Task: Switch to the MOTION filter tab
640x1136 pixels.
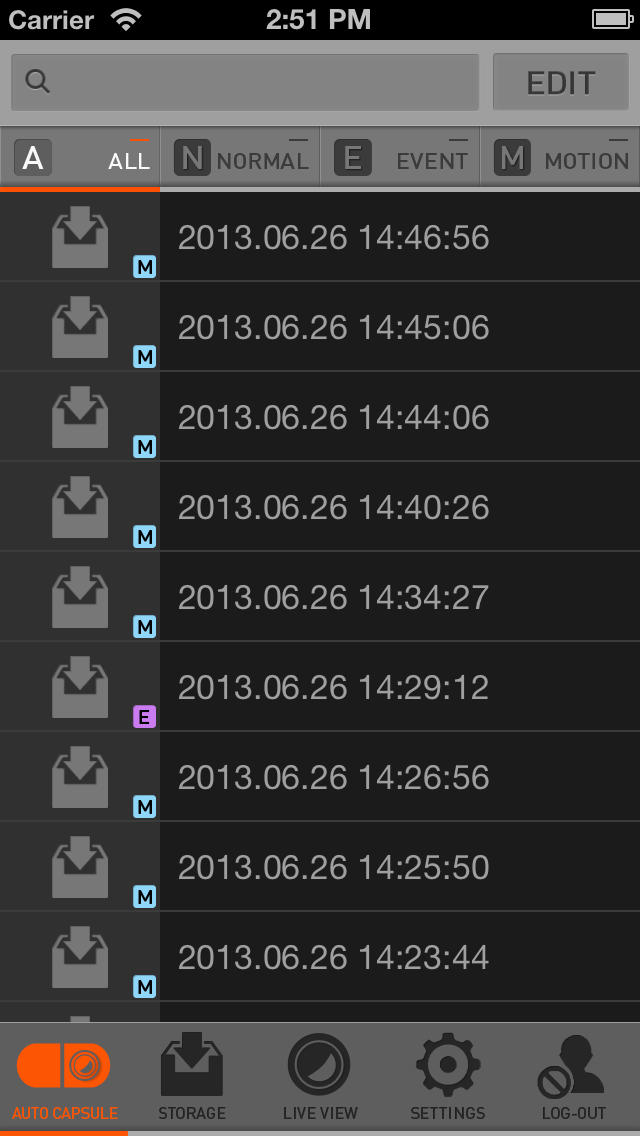Action: click(560, 158)
